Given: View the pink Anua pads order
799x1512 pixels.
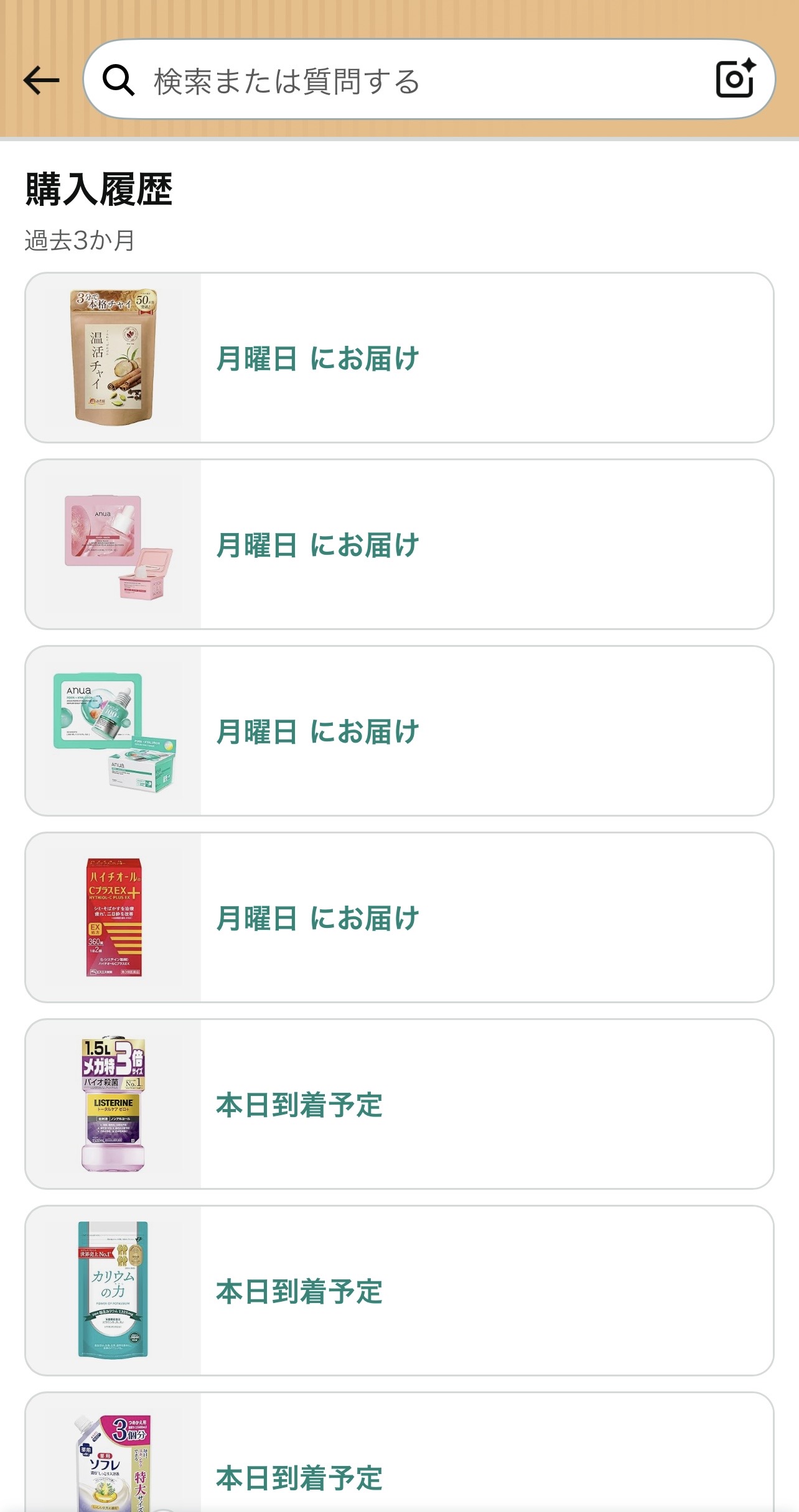Looking at the screenshot, I should (399, 544).
